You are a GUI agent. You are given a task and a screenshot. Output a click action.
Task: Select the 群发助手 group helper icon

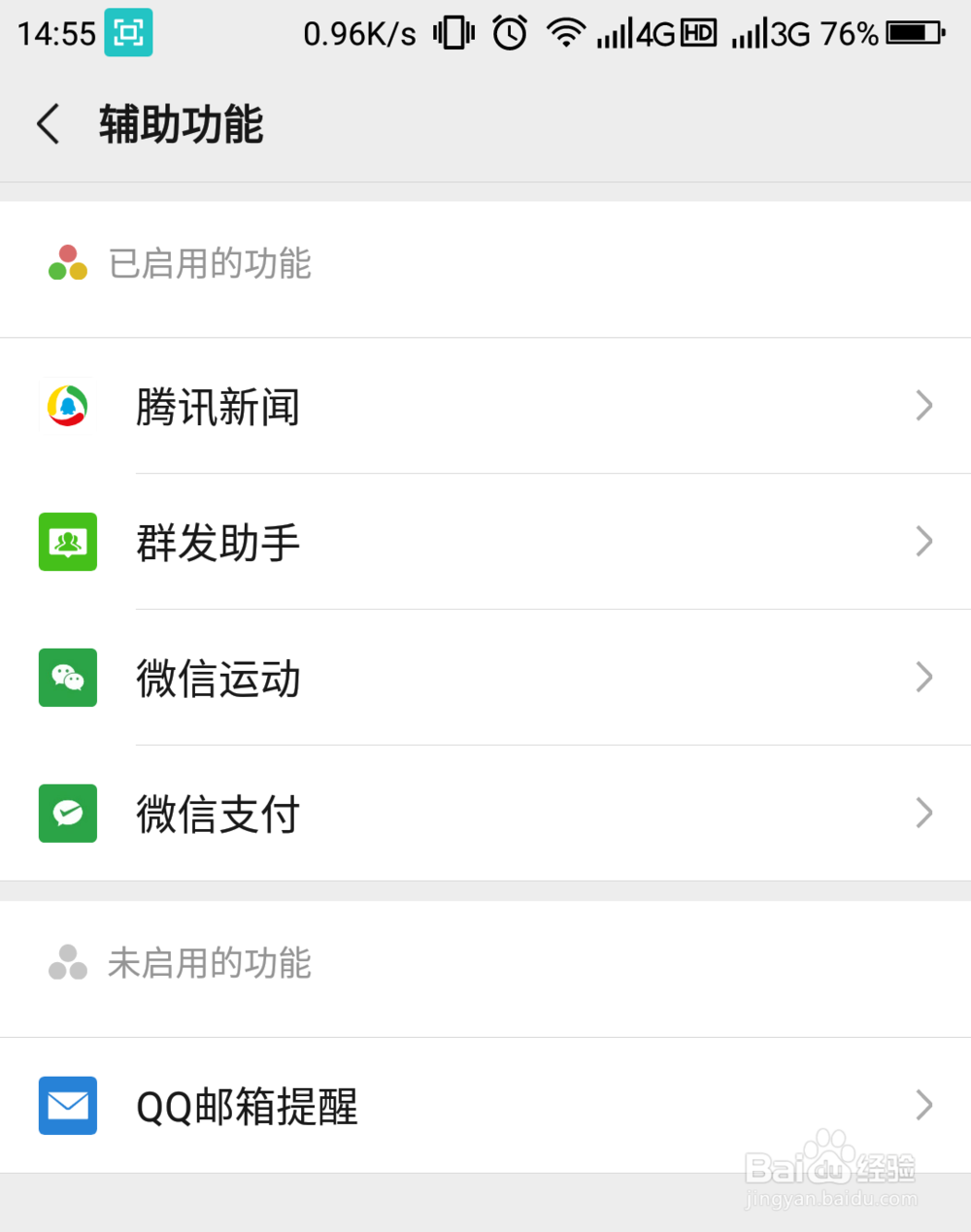coord(67,543)
